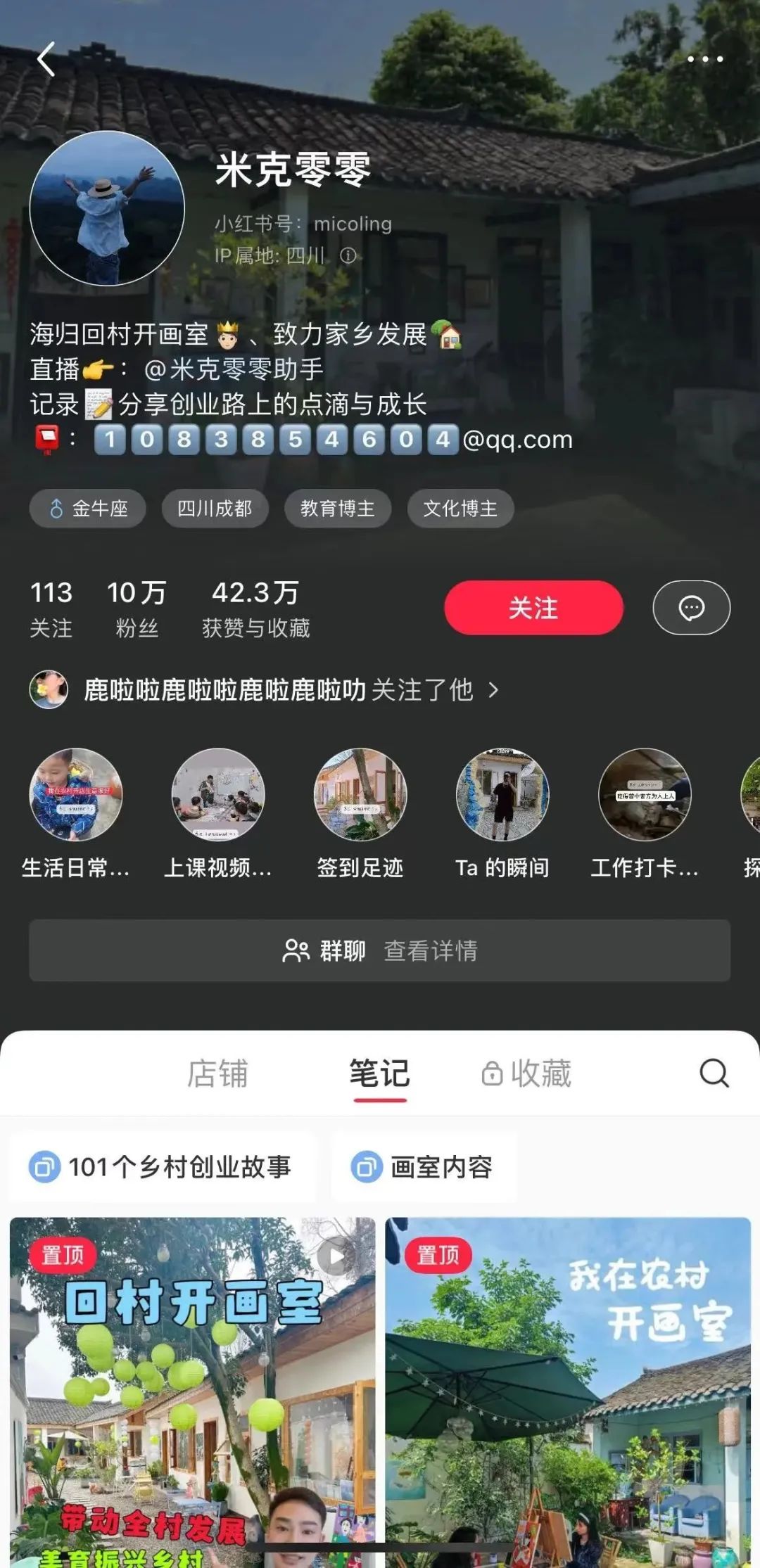
Task: Open the private message chat icon
Action: click(691, 608)
